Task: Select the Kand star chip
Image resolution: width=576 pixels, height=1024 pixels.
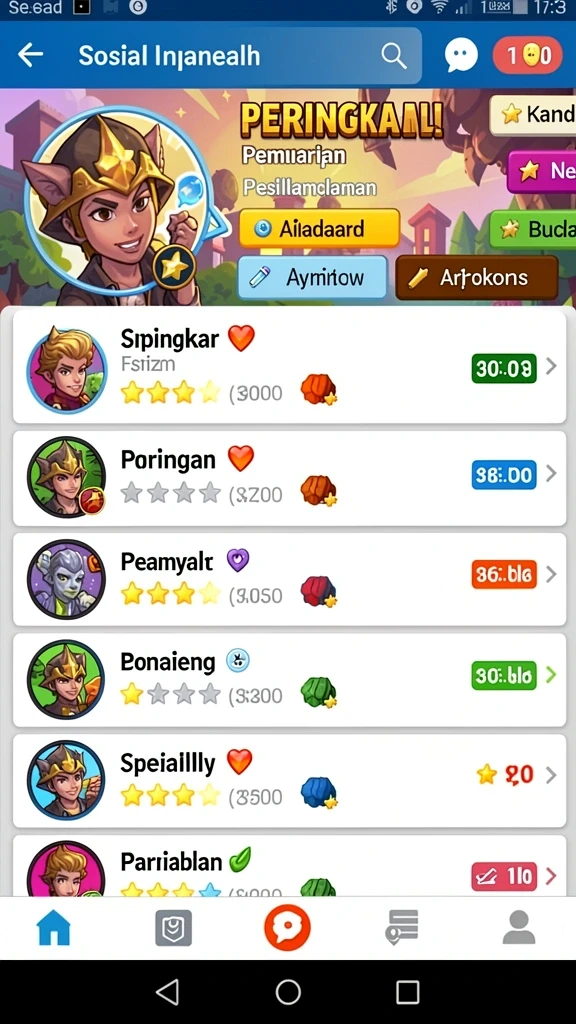Action: (x=533, y=114)
